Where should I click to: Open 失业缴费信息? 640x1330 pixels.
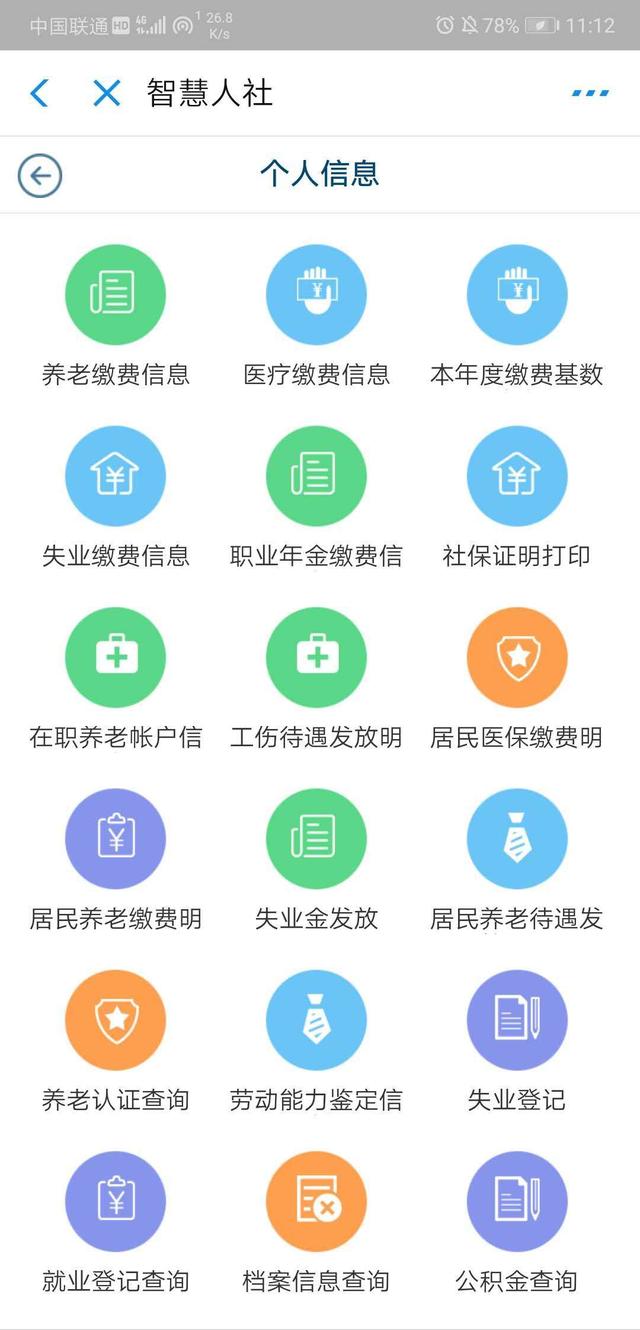coord(115,477)
